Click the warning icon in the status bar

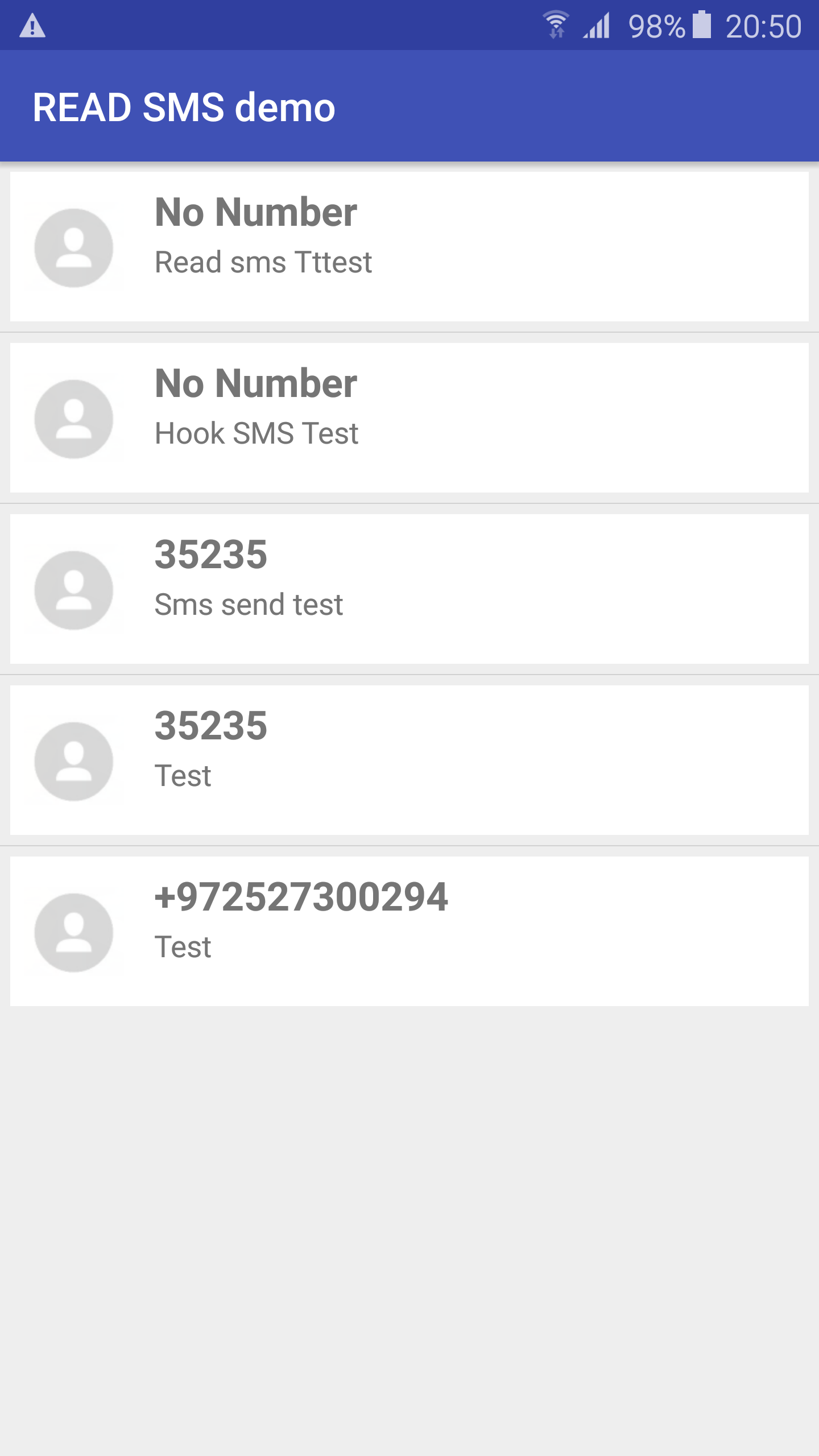[32, 26]
